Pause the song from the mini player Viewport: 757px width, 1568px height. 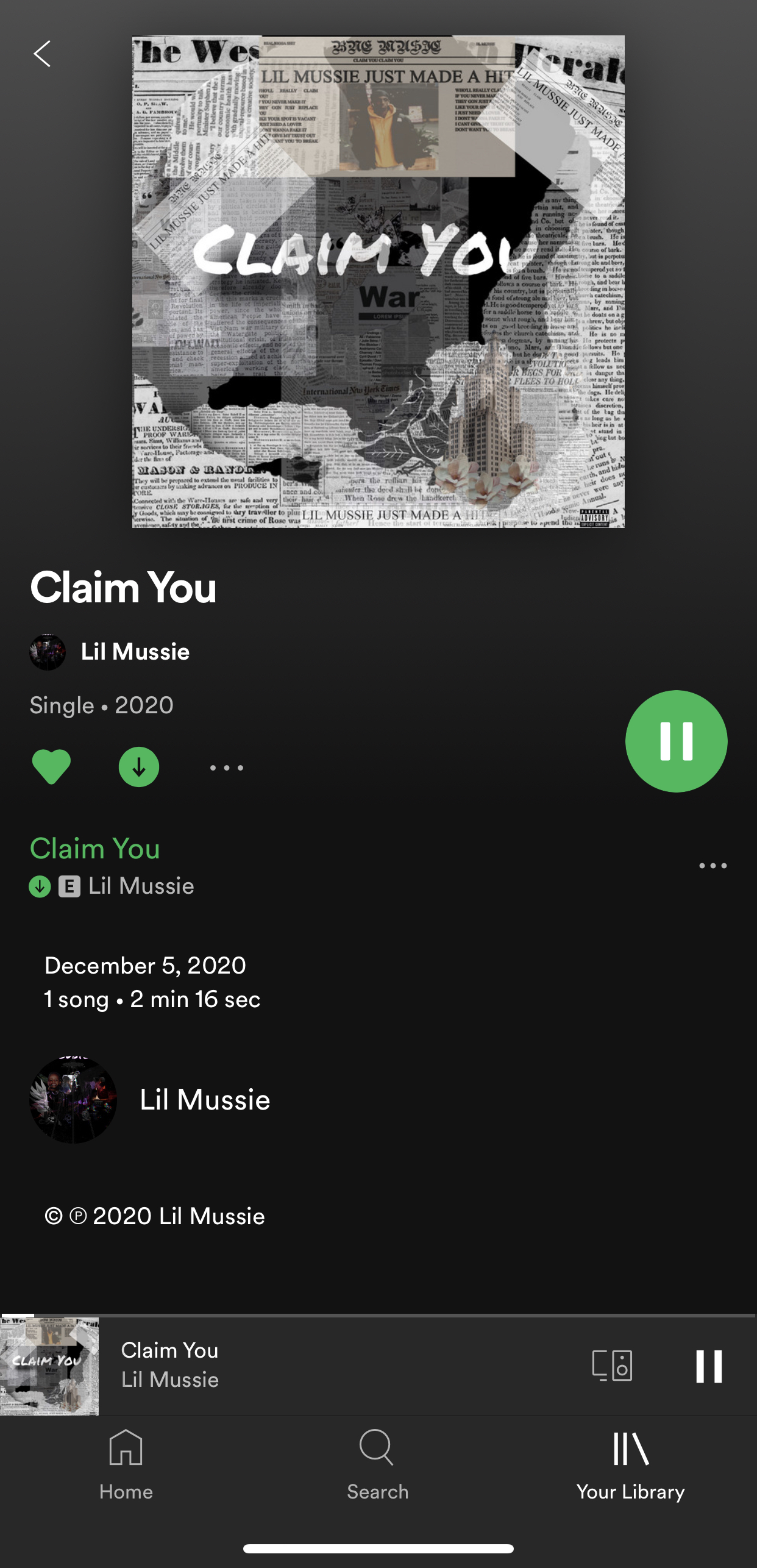coord(709,1366)
